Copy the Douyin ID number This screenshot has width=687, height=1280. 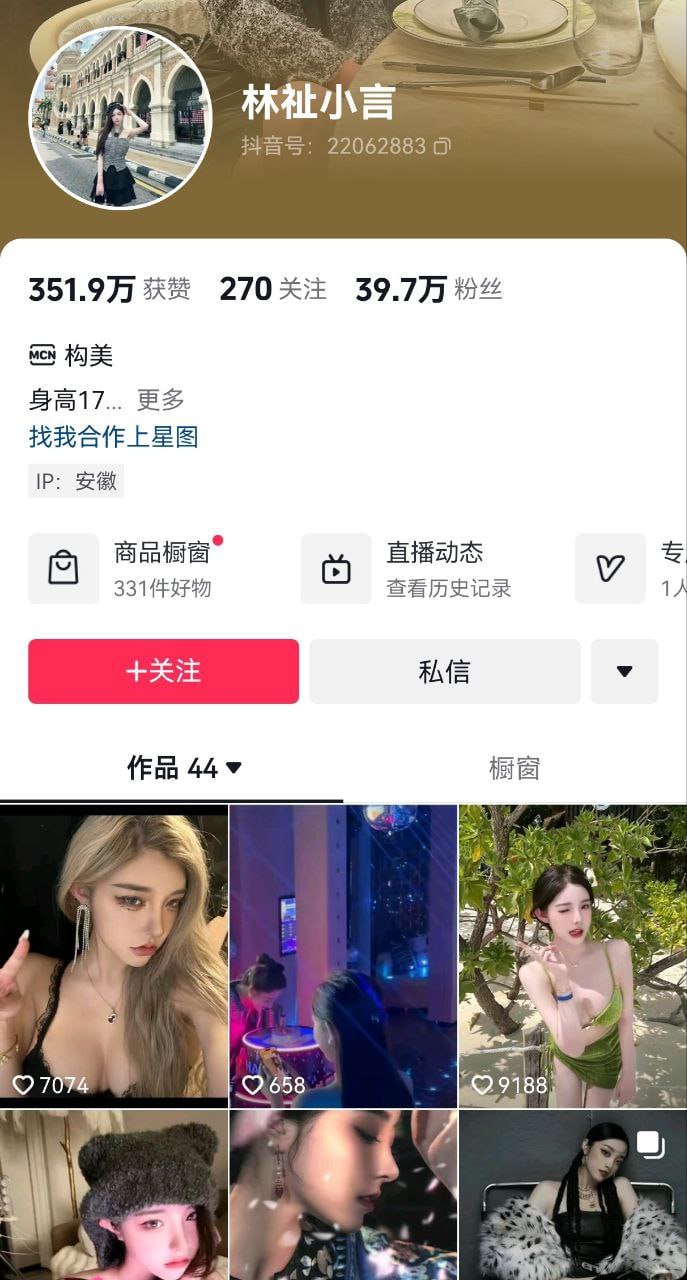point(442,146)
